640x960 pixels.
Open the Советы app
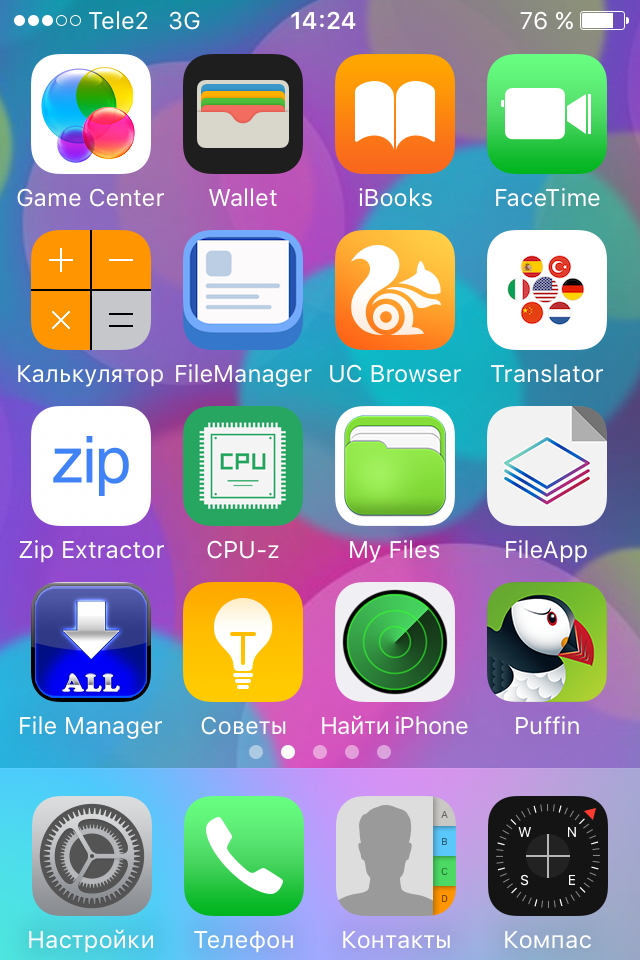coord(243,642)
